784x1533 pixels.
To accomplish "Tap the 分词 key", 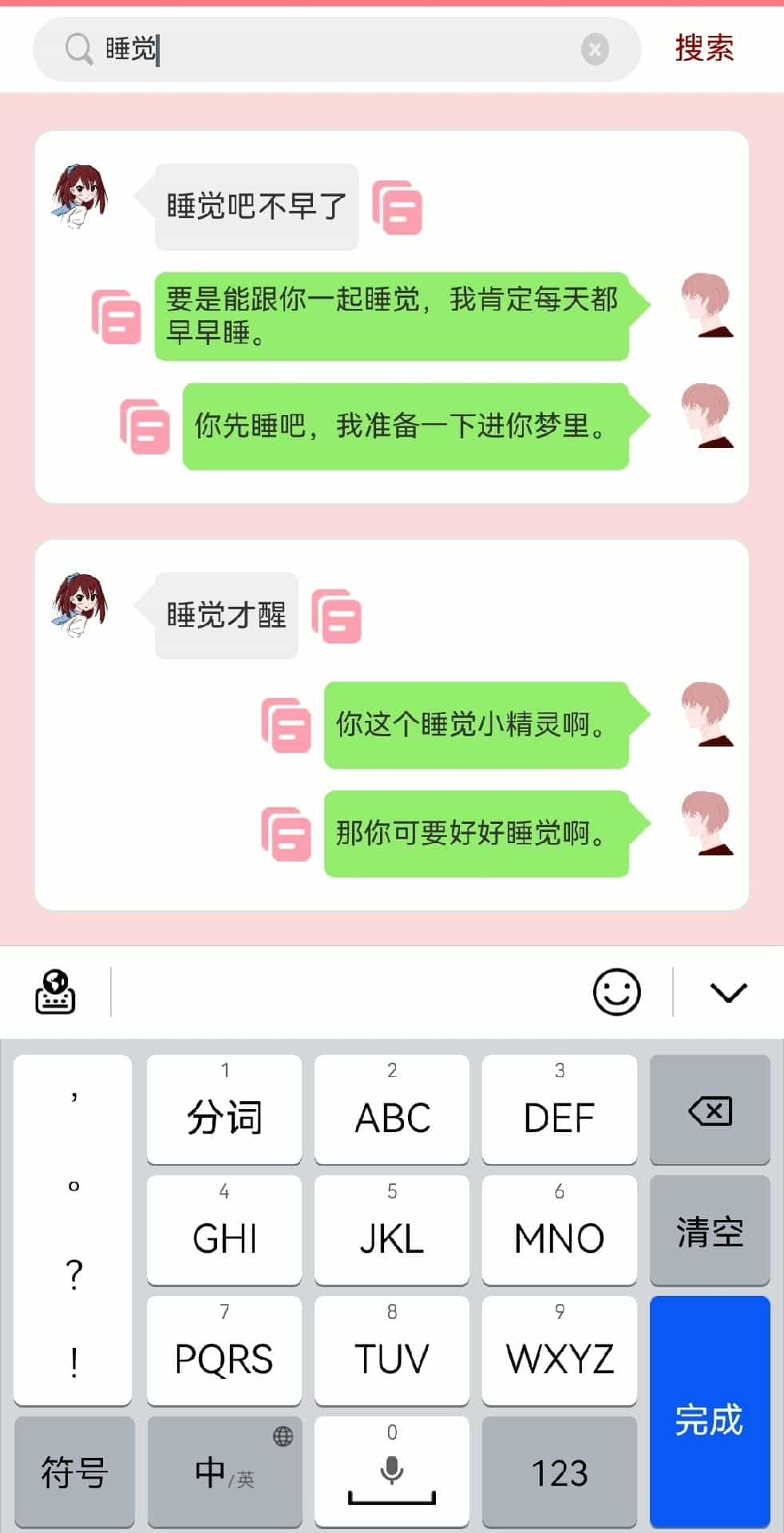I will coord(224,1111).
